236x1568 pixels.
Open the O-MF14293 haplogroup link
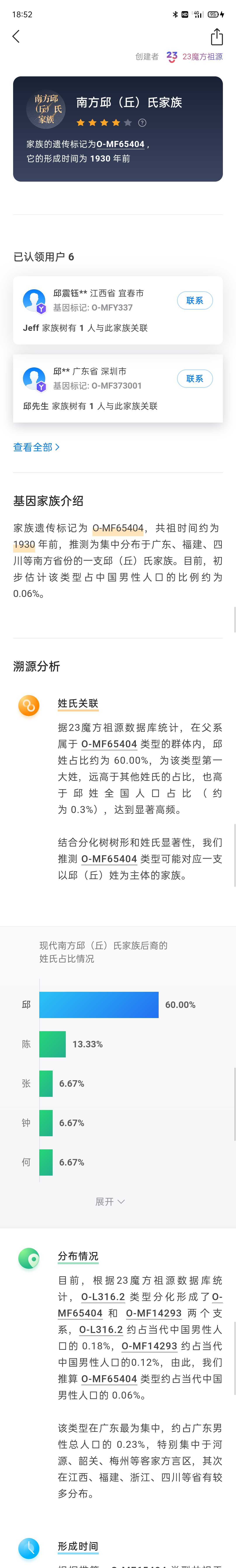(x=153, y=1313)
